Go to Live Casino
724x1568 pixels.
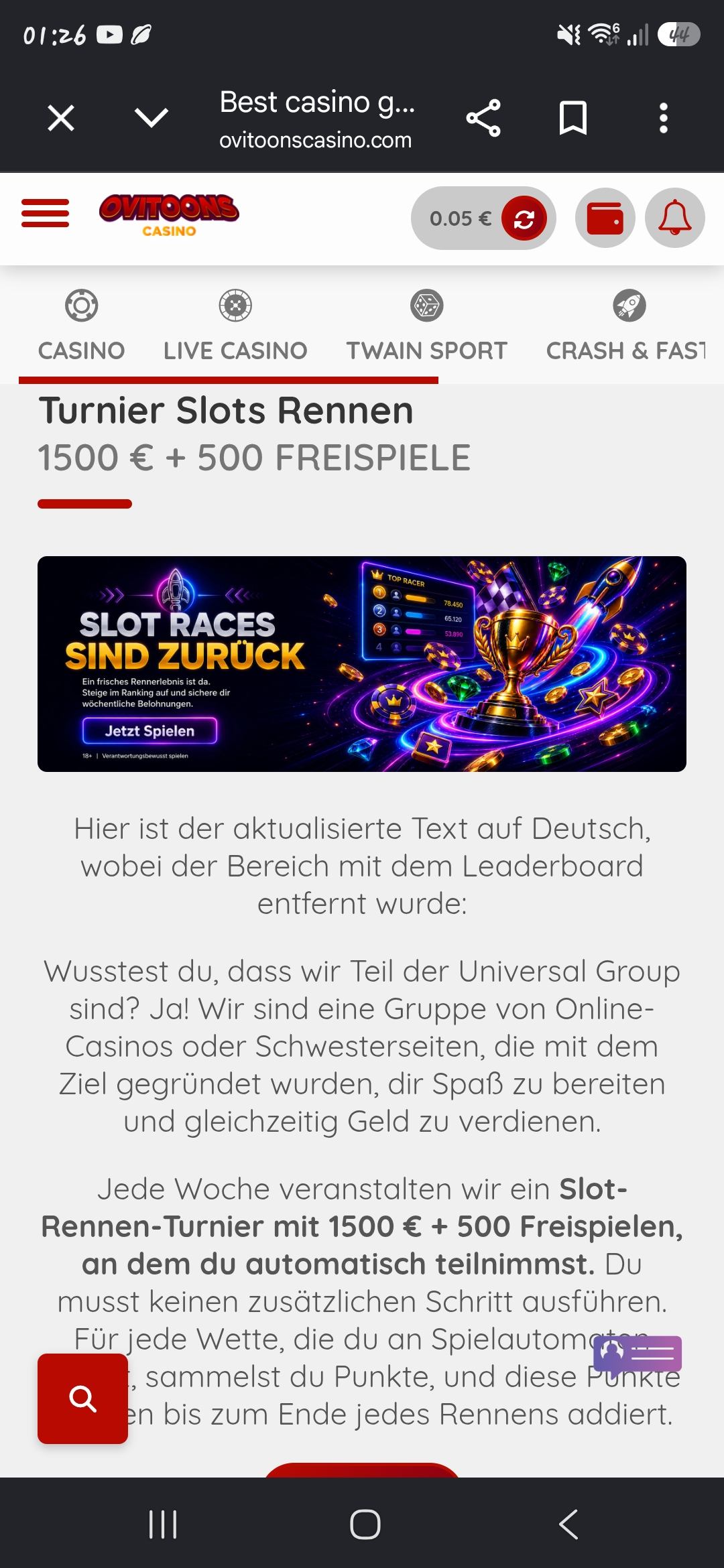tap(235, 326)
